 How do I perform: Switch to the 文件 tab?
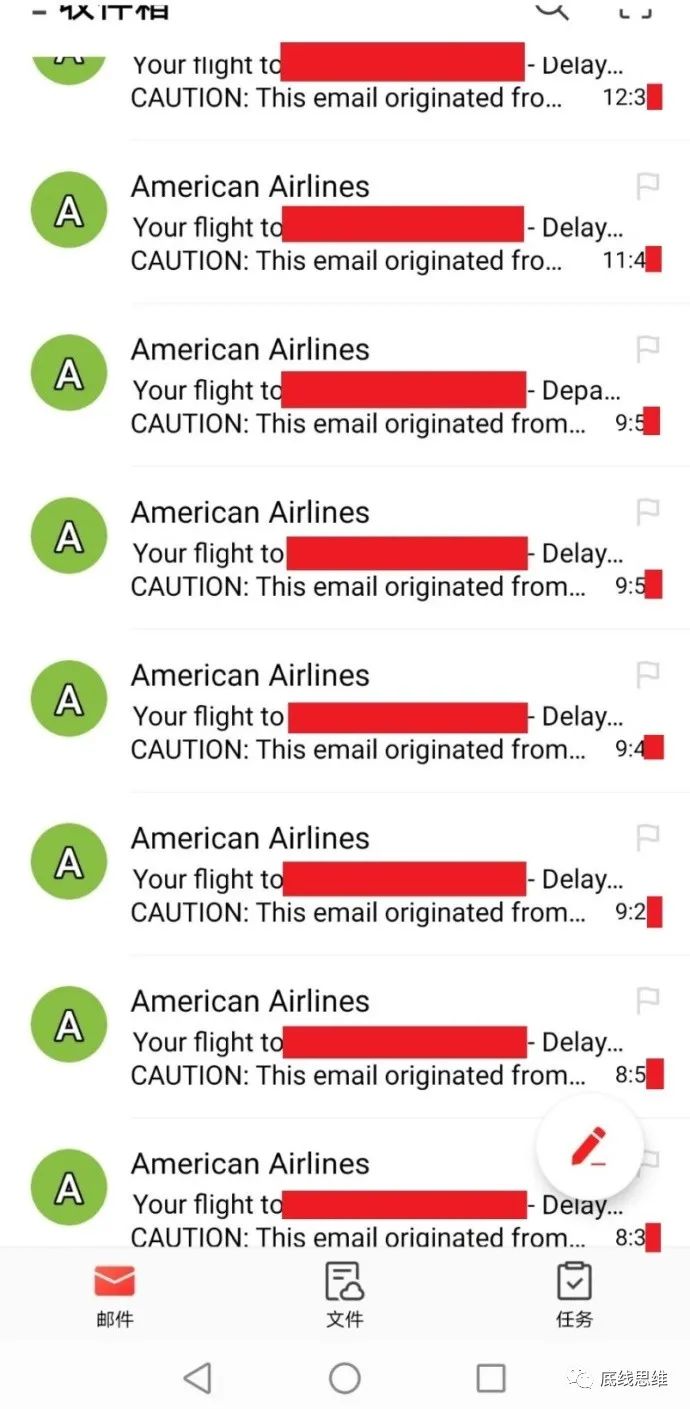tap(344, 1294)
